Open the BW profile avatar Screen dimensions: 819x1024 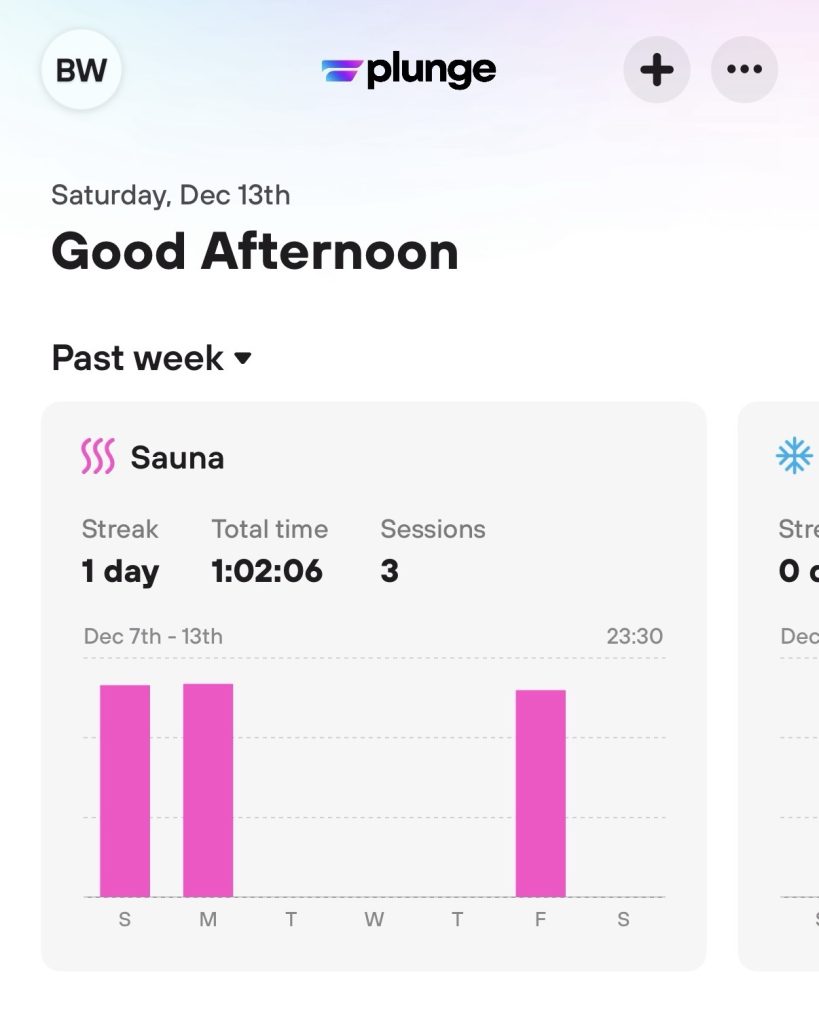click(x=81, y=70)
